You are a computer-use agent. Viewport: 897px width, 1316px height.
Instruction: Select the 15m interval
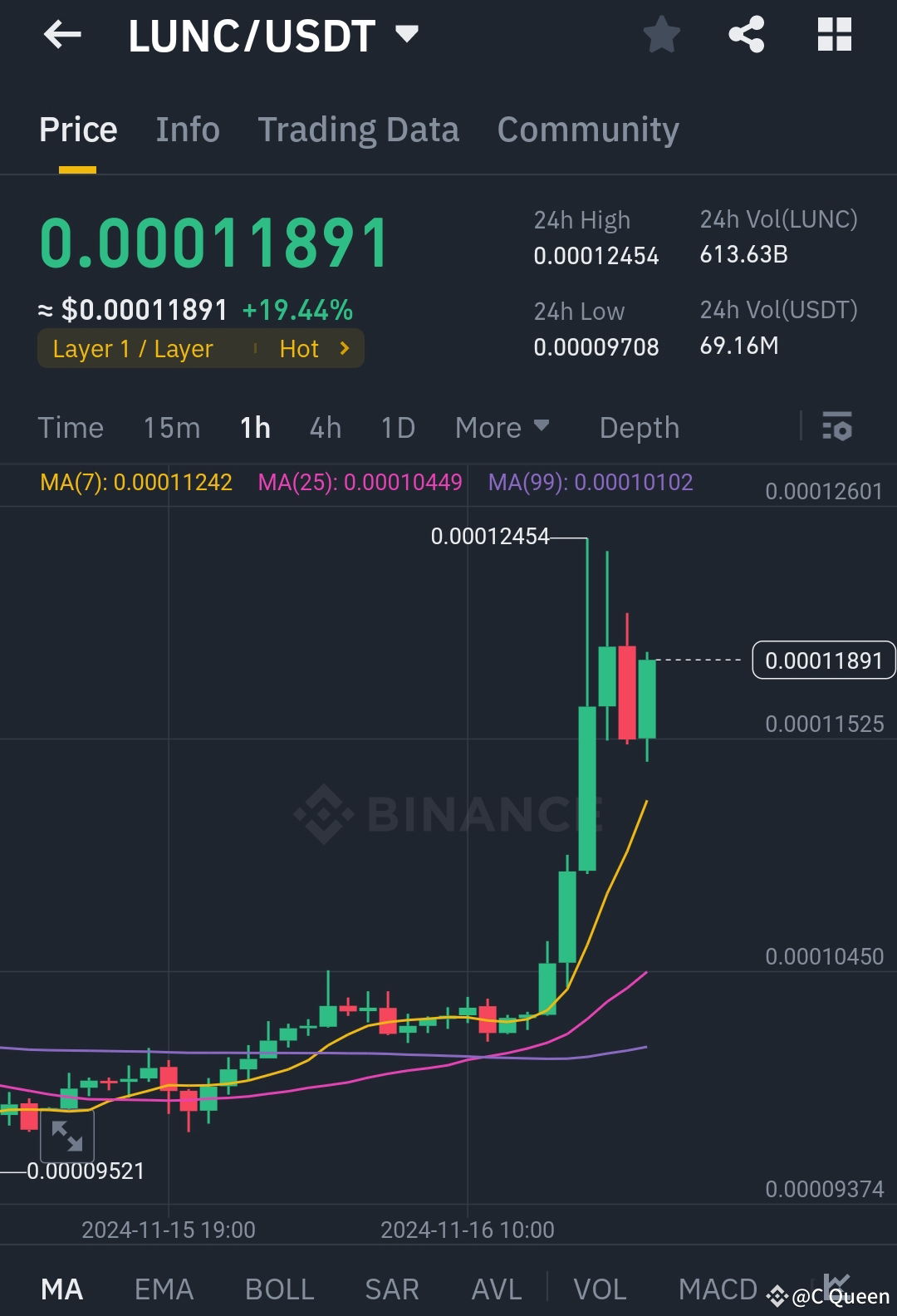pos(170,427)
